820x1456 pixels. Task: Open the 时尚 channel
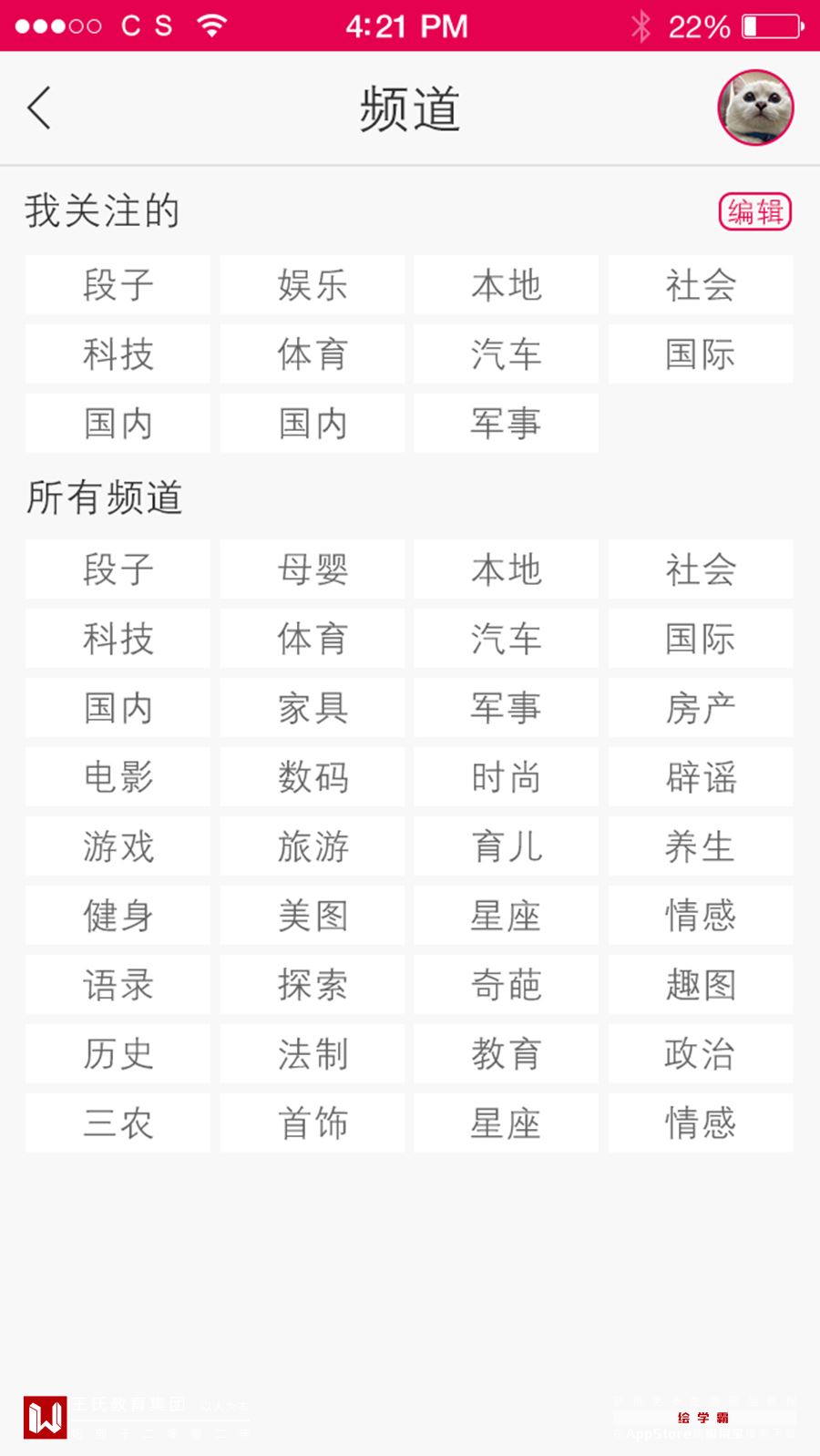point(506,777)
